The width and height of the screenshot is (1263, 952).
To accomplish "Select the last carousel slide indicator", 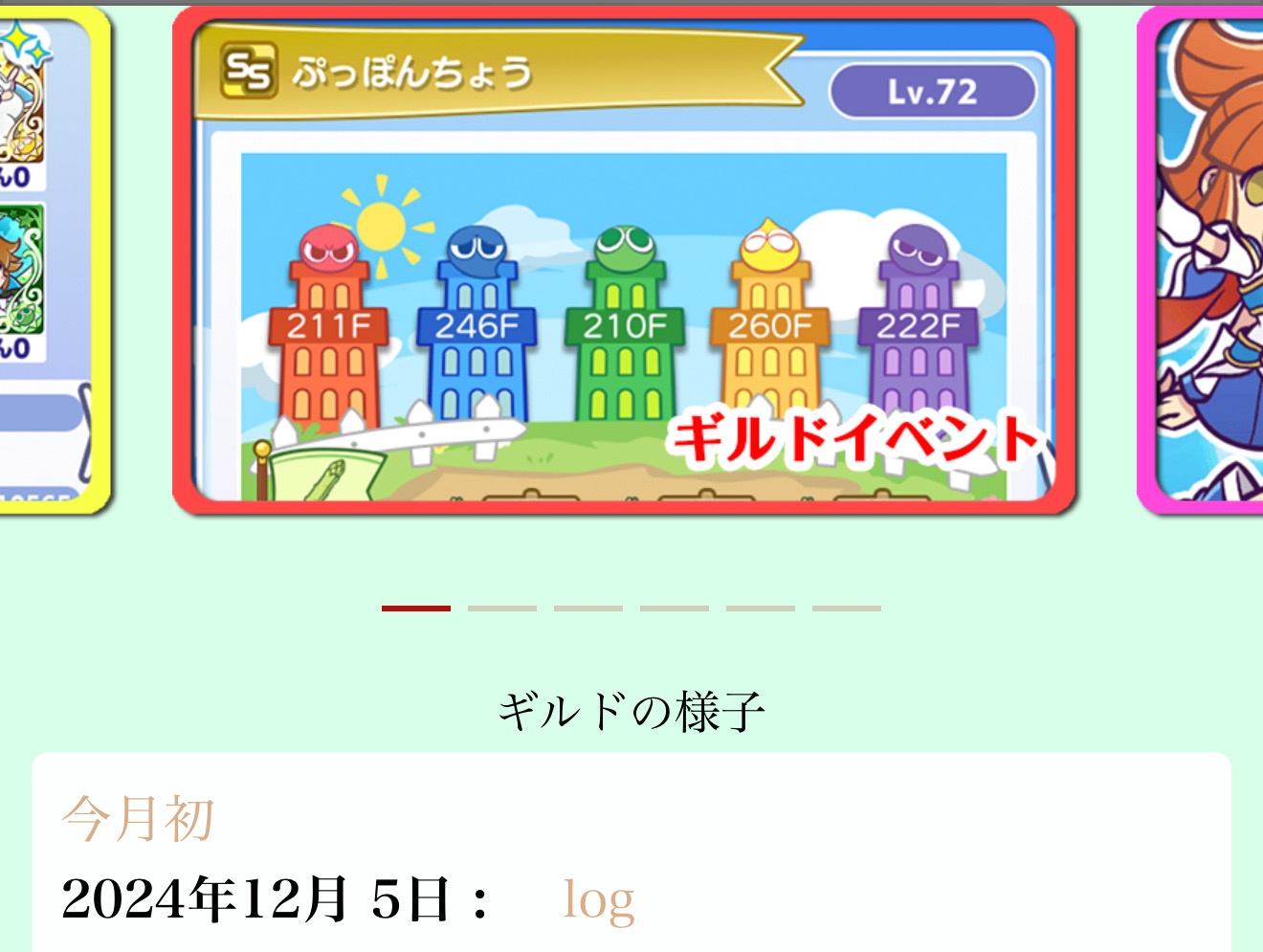I will [x=846, y=608].
